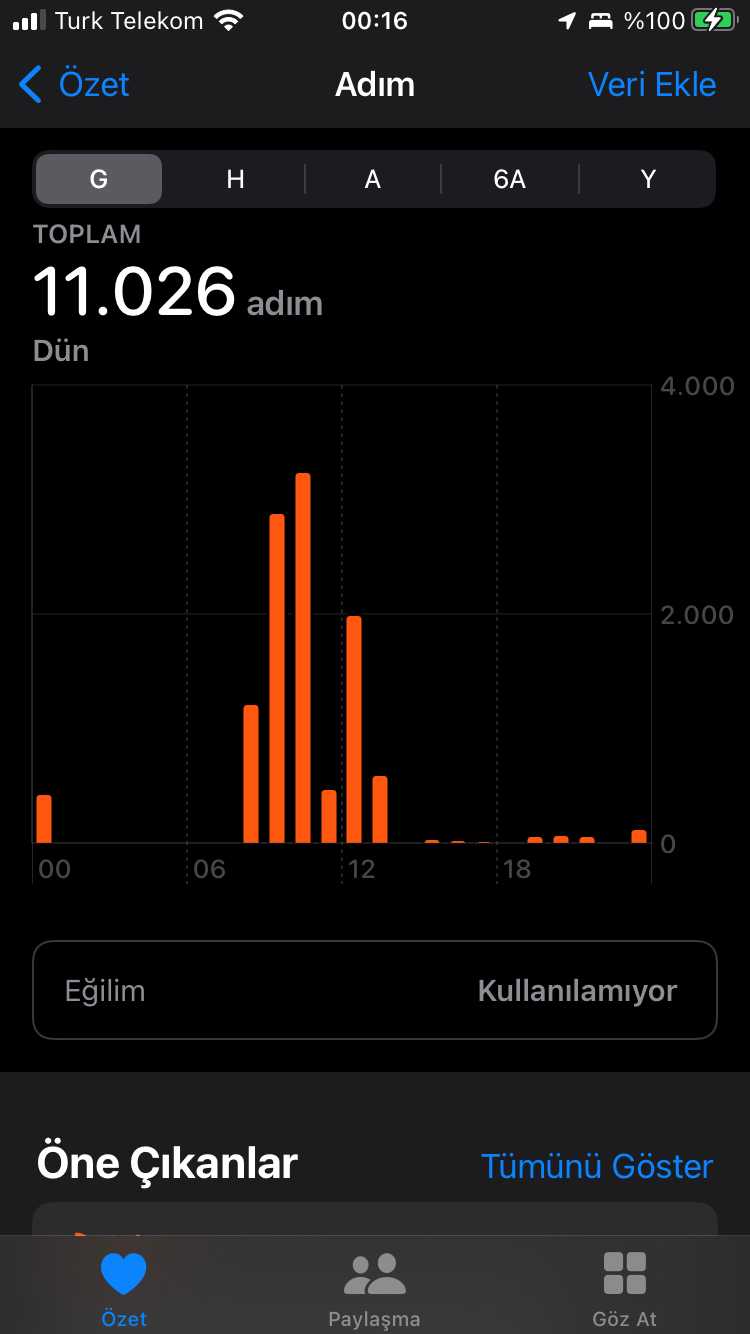Open the Eğilim row

[x=375, y=990]
